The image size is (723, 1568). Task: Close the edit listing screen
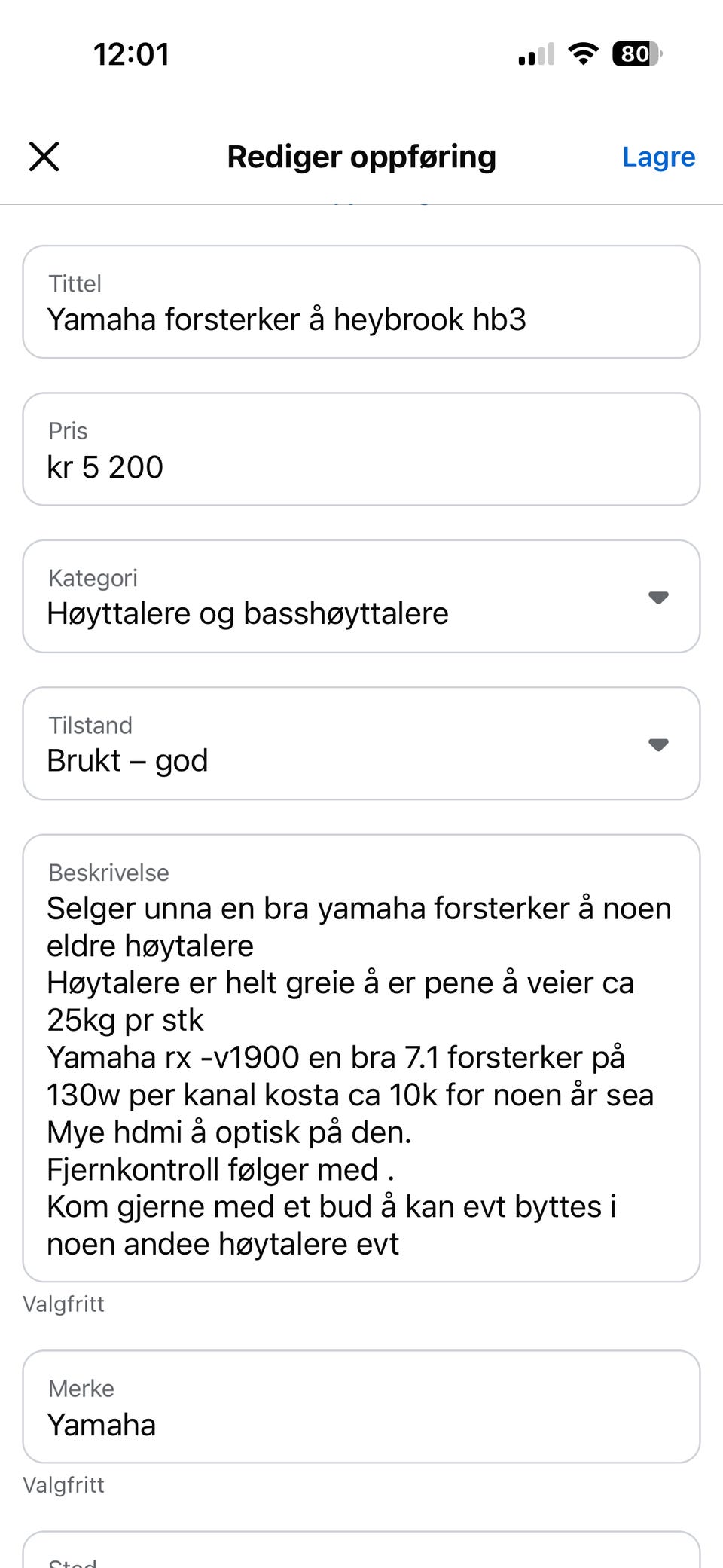click(x=44, y=157)
